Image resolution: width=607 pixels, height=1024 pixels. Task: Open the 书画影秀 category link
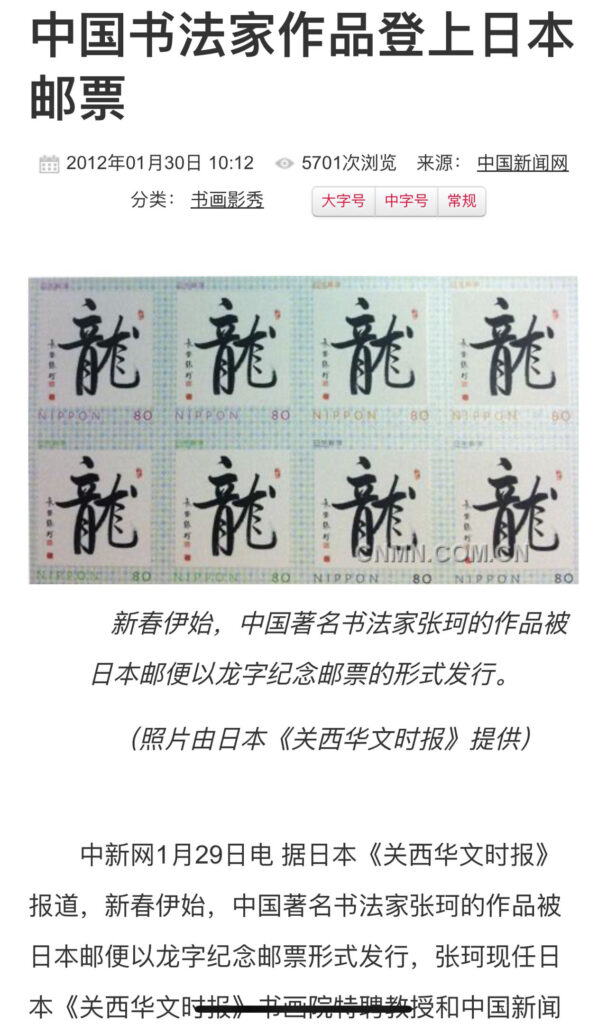click(x=227, y=200)
